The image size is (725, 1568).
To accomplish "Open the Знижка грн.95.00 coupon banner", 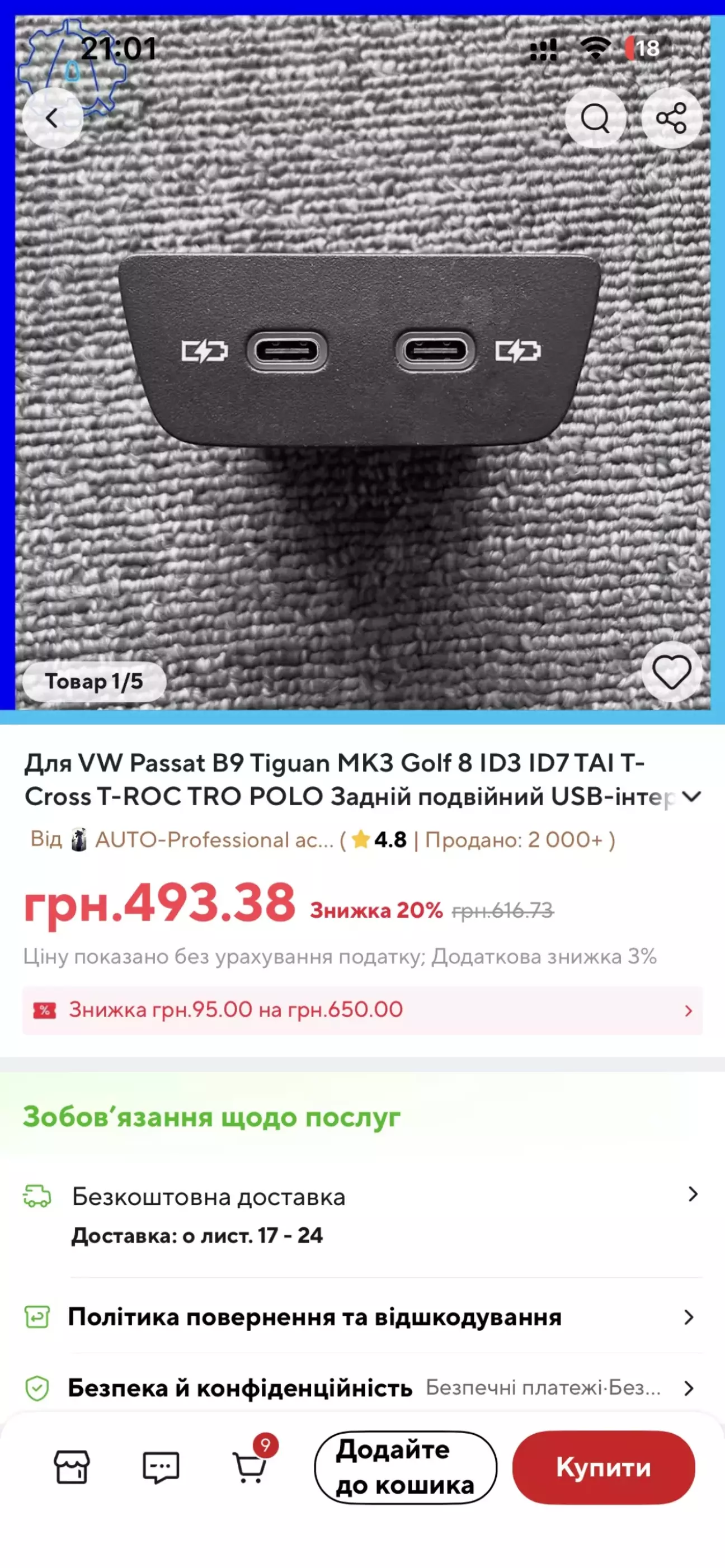I will [x=362, y=1010].
